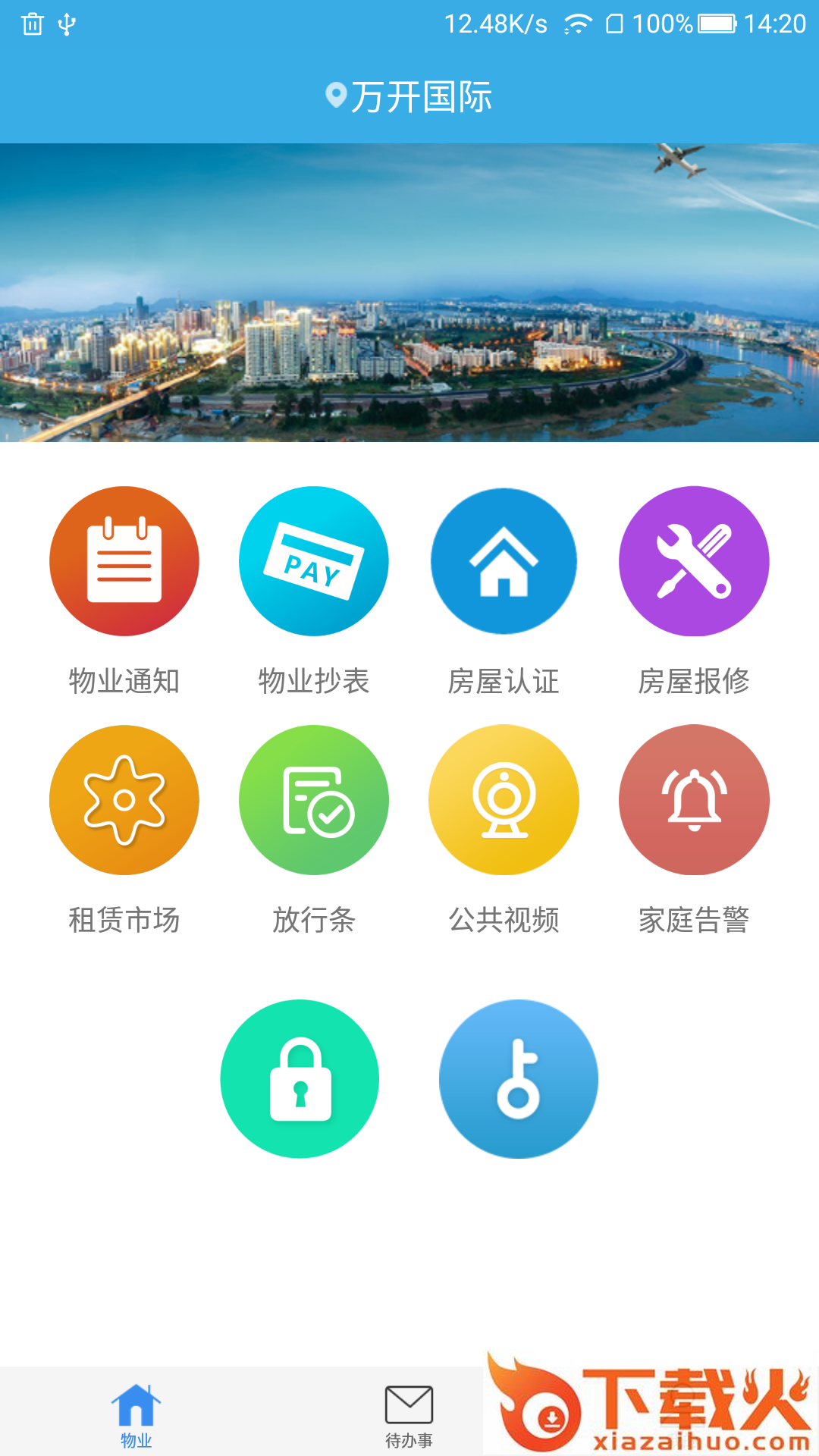
Task: Select the 房屋认证 house certification icon
Action: tap(504, 561)
